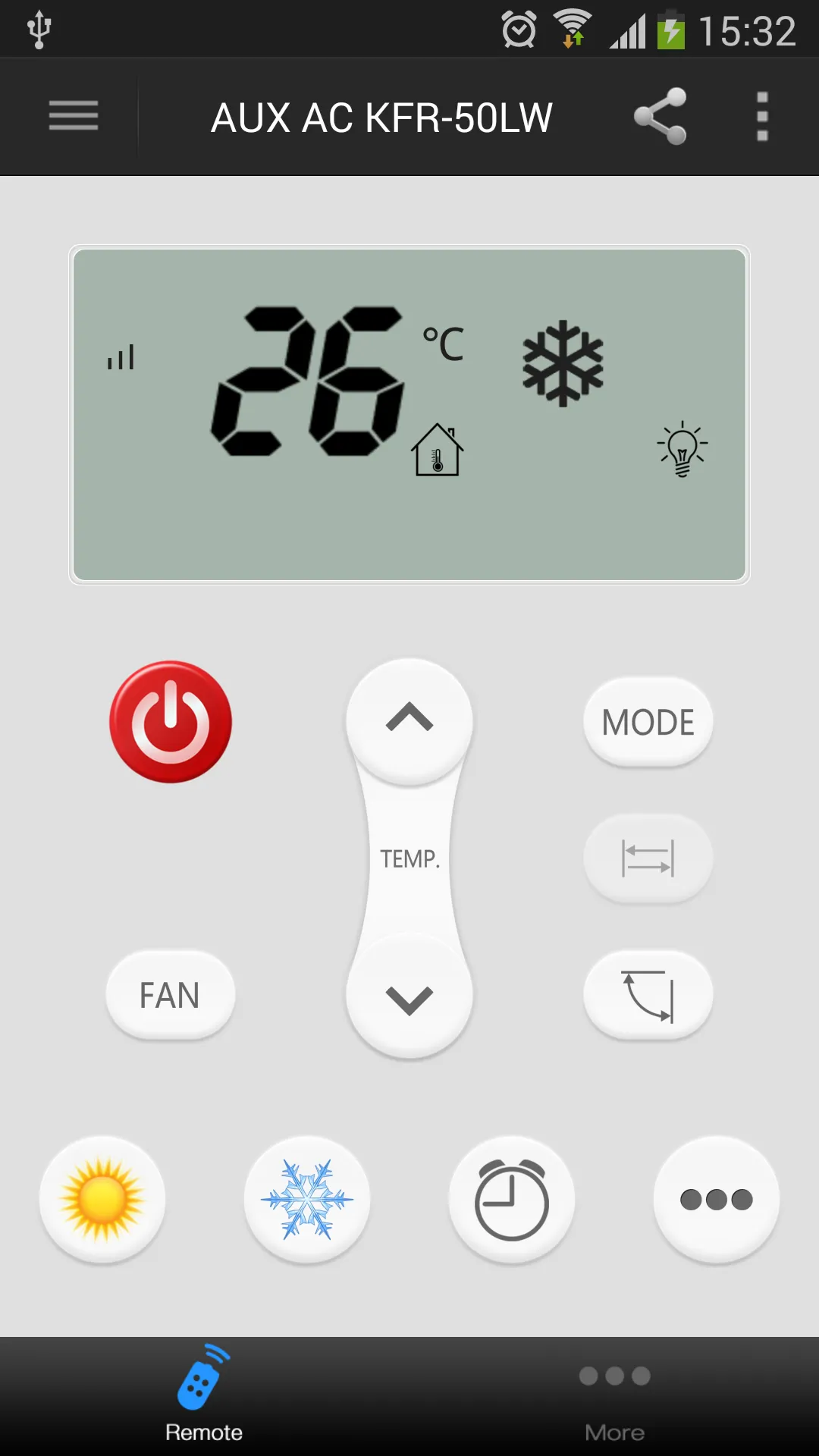
Task: Open the share options via share icon
Action: click(658, 115)
